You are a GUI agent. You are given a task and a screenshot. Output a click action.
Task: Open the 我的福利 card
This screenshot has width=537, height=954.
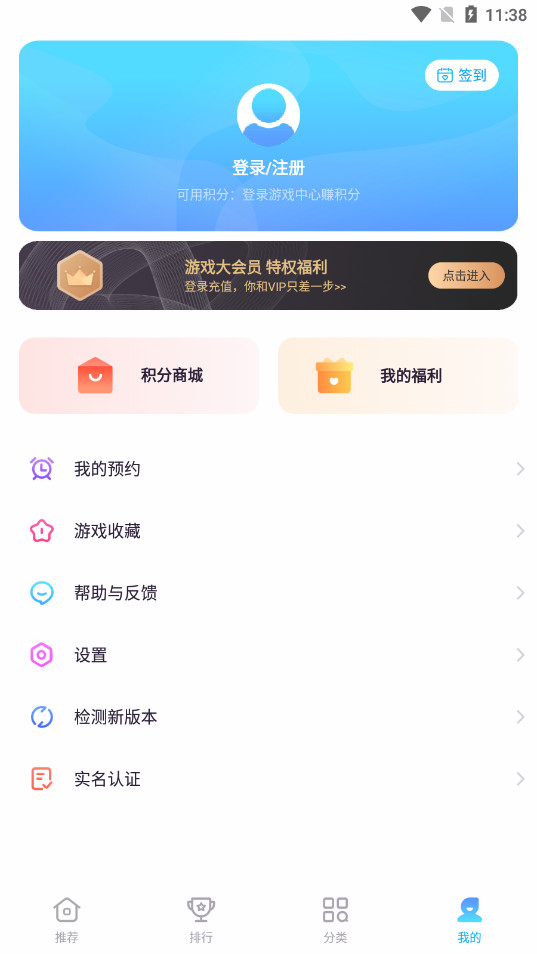tap(398, 375)
